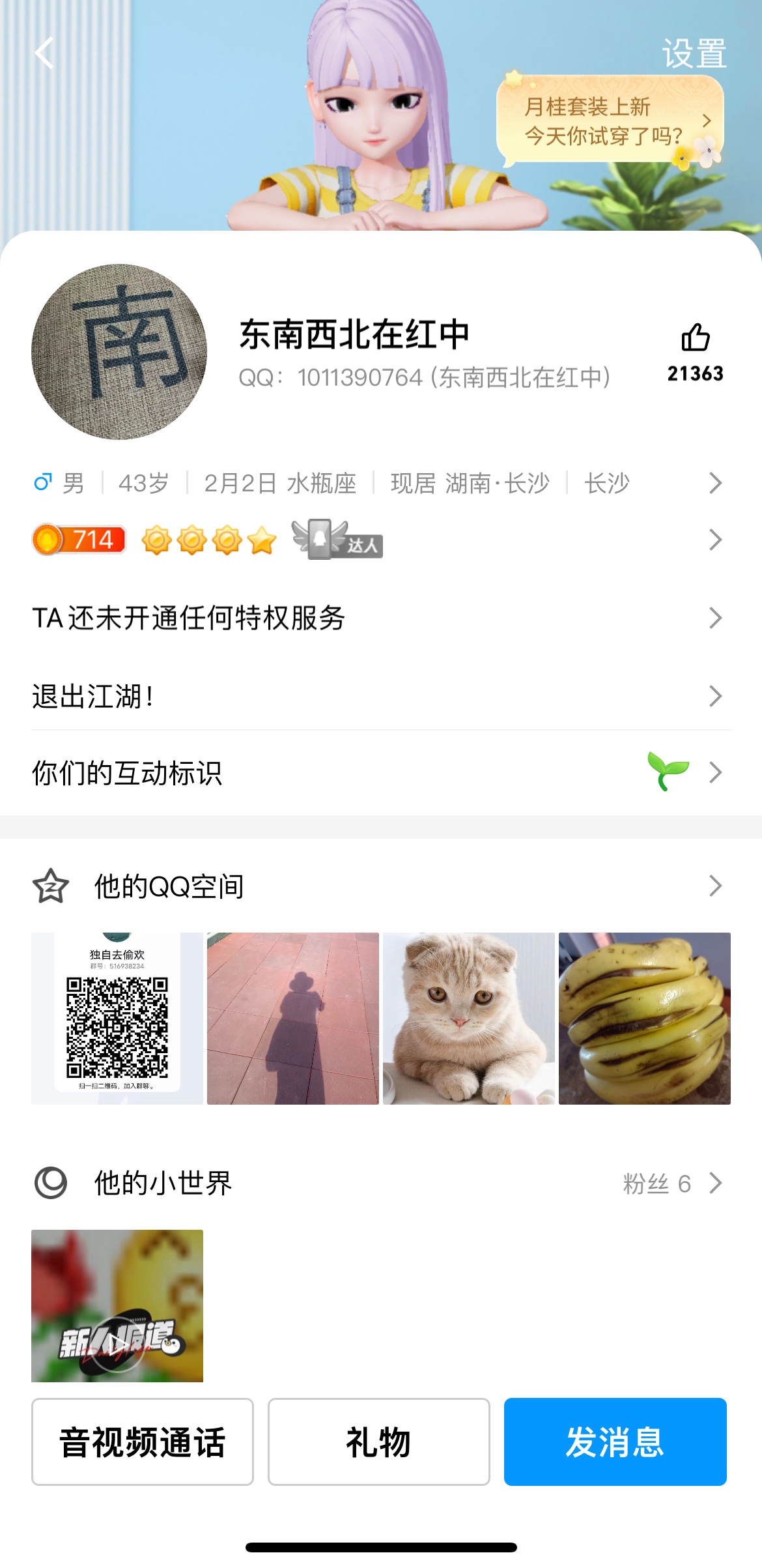Go back using the top-left arrow
The image size is (762, 1568).
pos(44,53)
